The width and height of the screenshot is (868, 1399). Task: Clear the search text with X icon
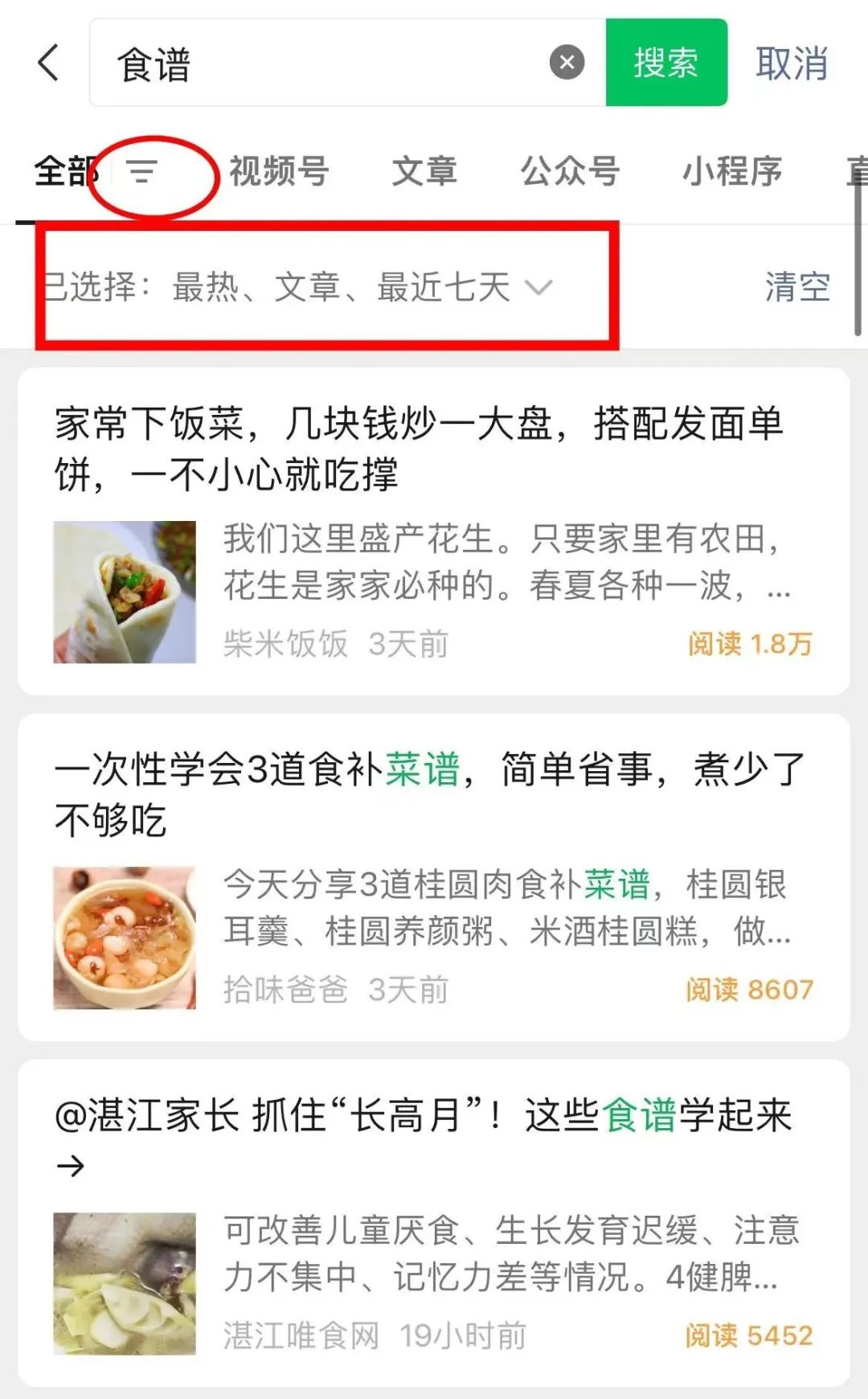click(x=567, y=63)
